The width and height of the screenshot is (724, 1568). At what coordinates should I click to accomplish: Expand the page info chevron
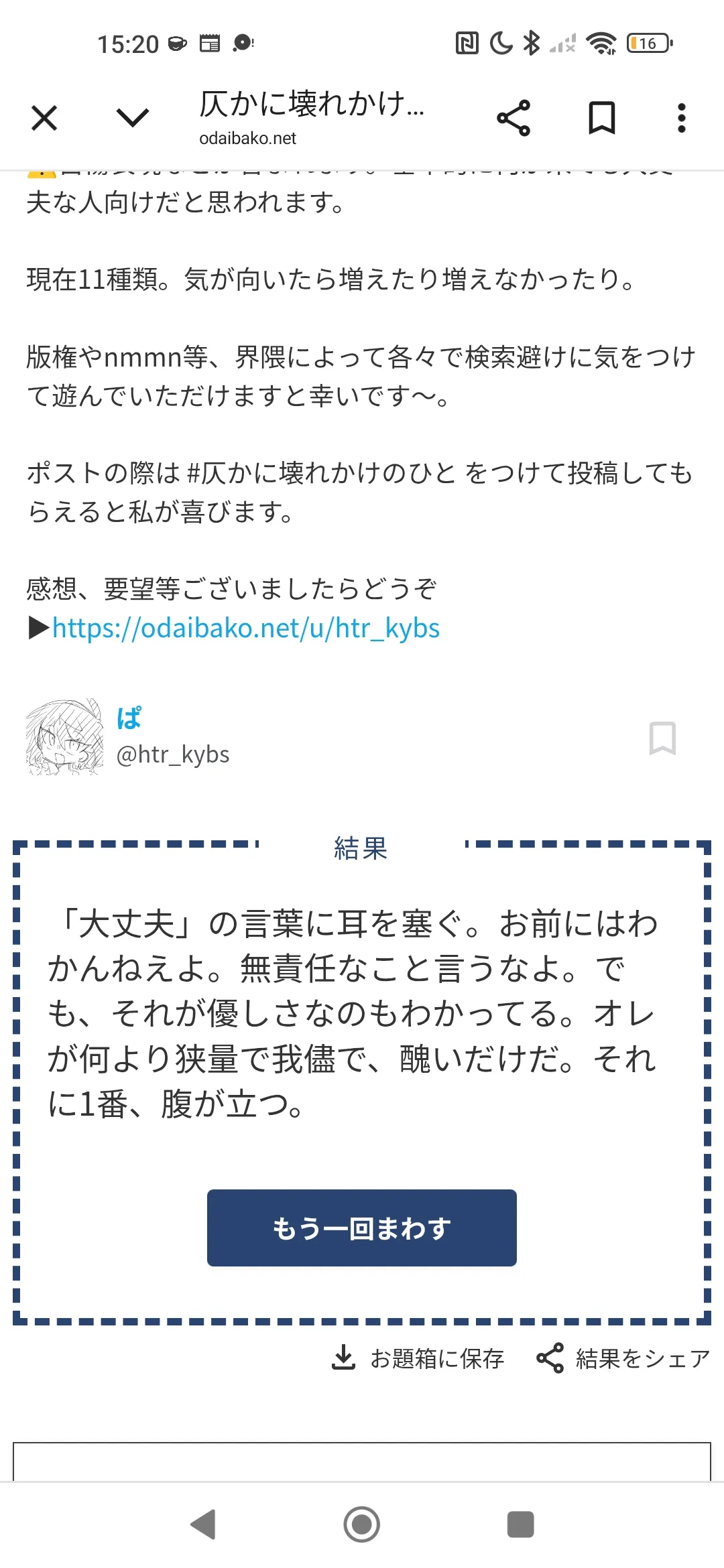pos(132,119)
